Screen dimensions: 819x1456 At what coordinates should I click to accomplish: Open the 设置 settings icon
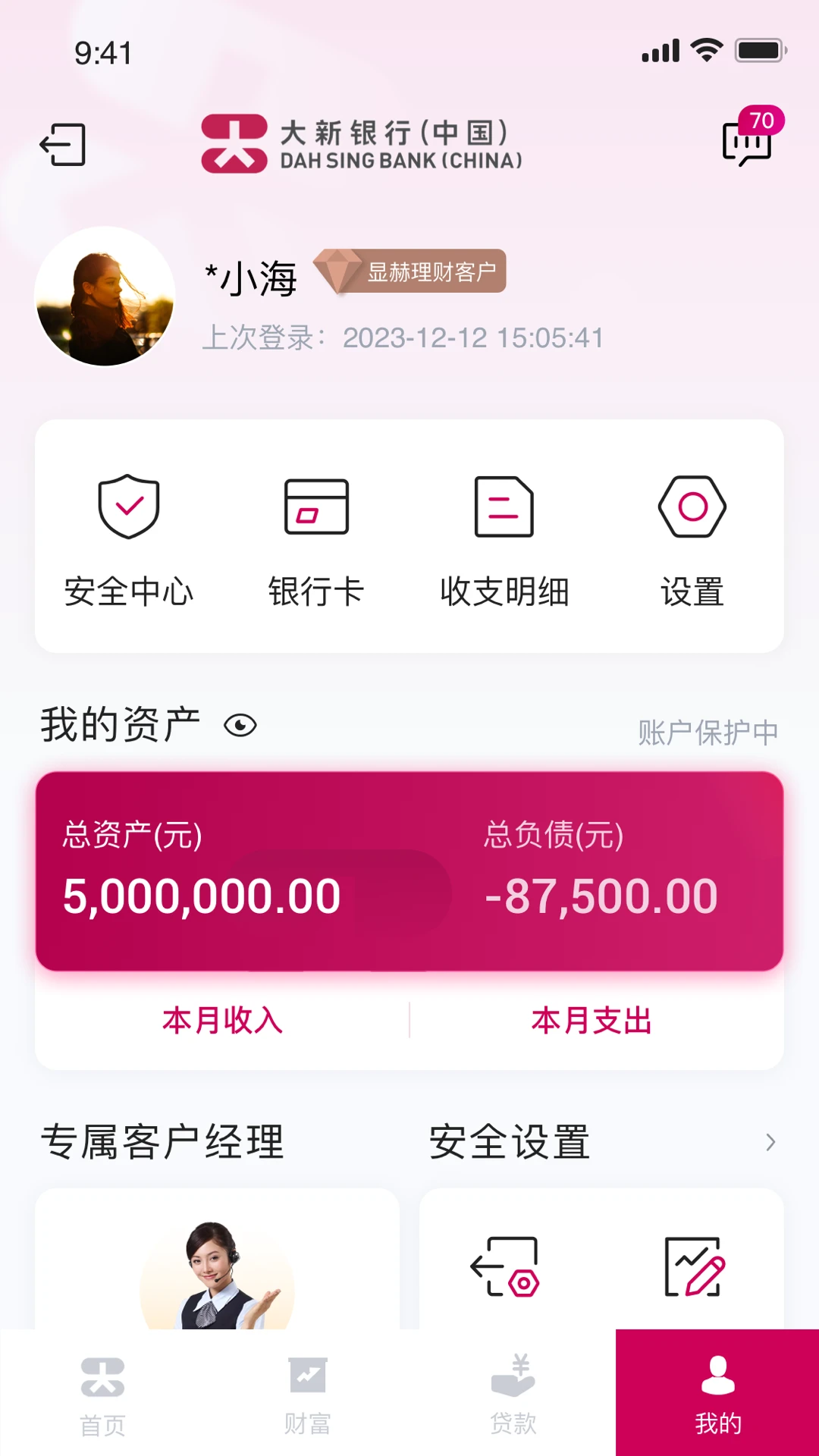(692, 538)
